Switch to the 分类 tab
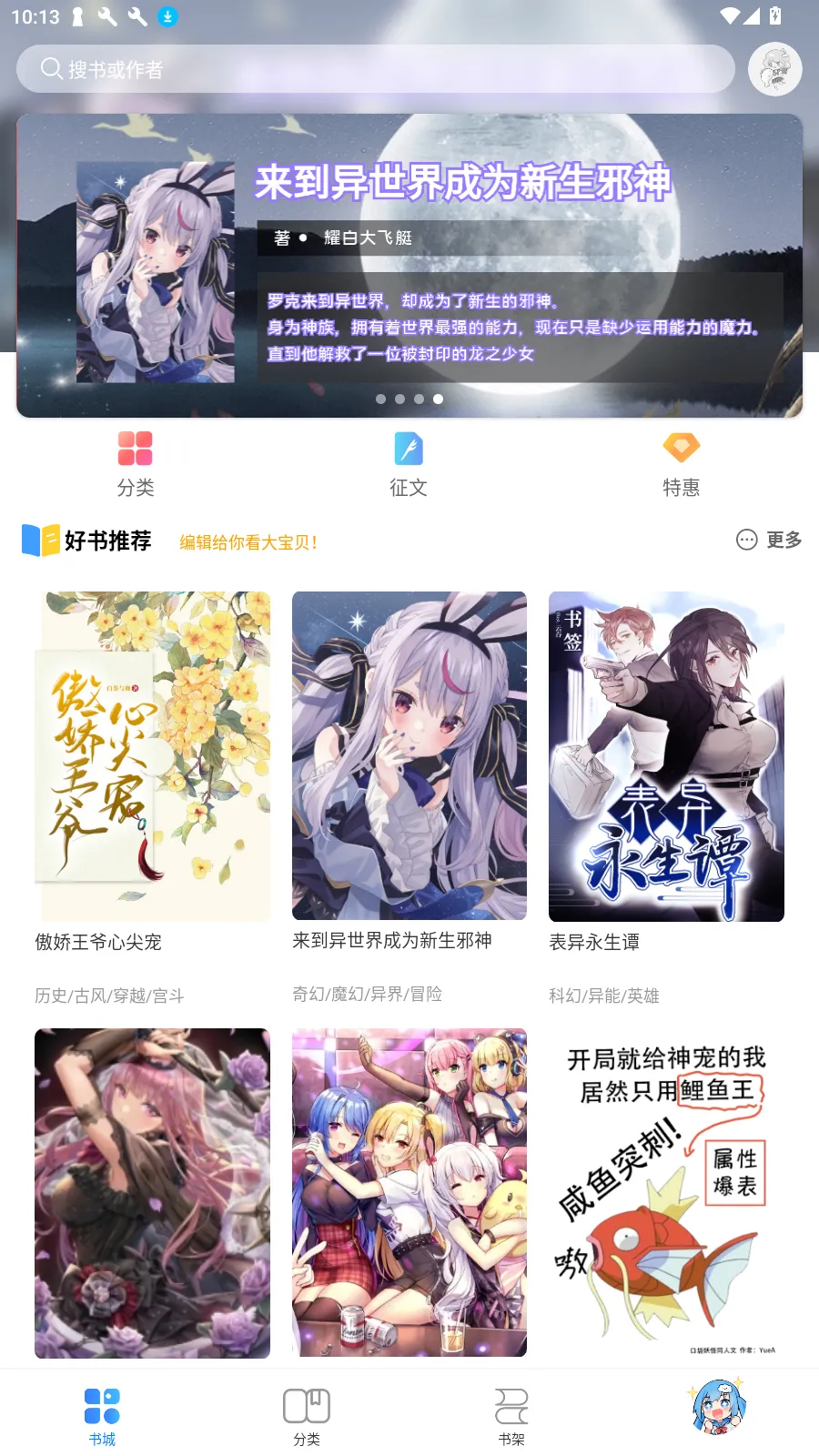This screenshot has width=819, height=1456. coord(307,1415)
